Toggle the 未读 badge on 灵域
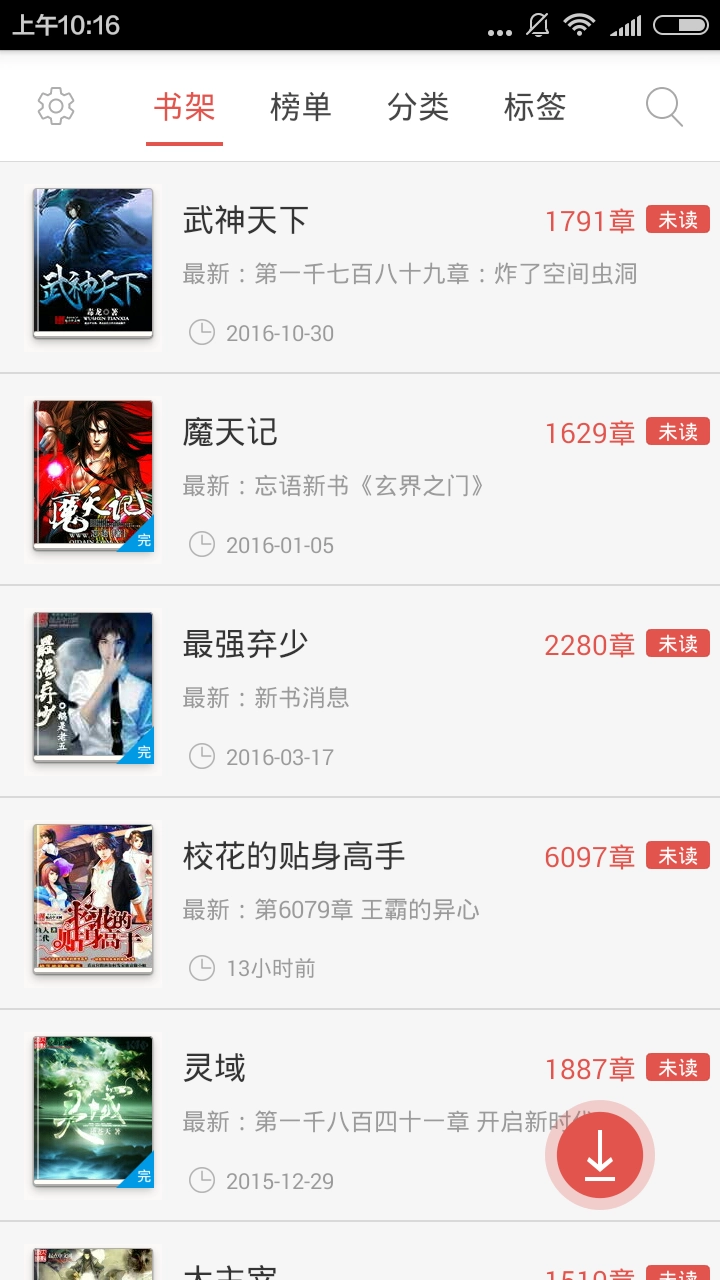 pyautogui.click(x=678, y=1068)
